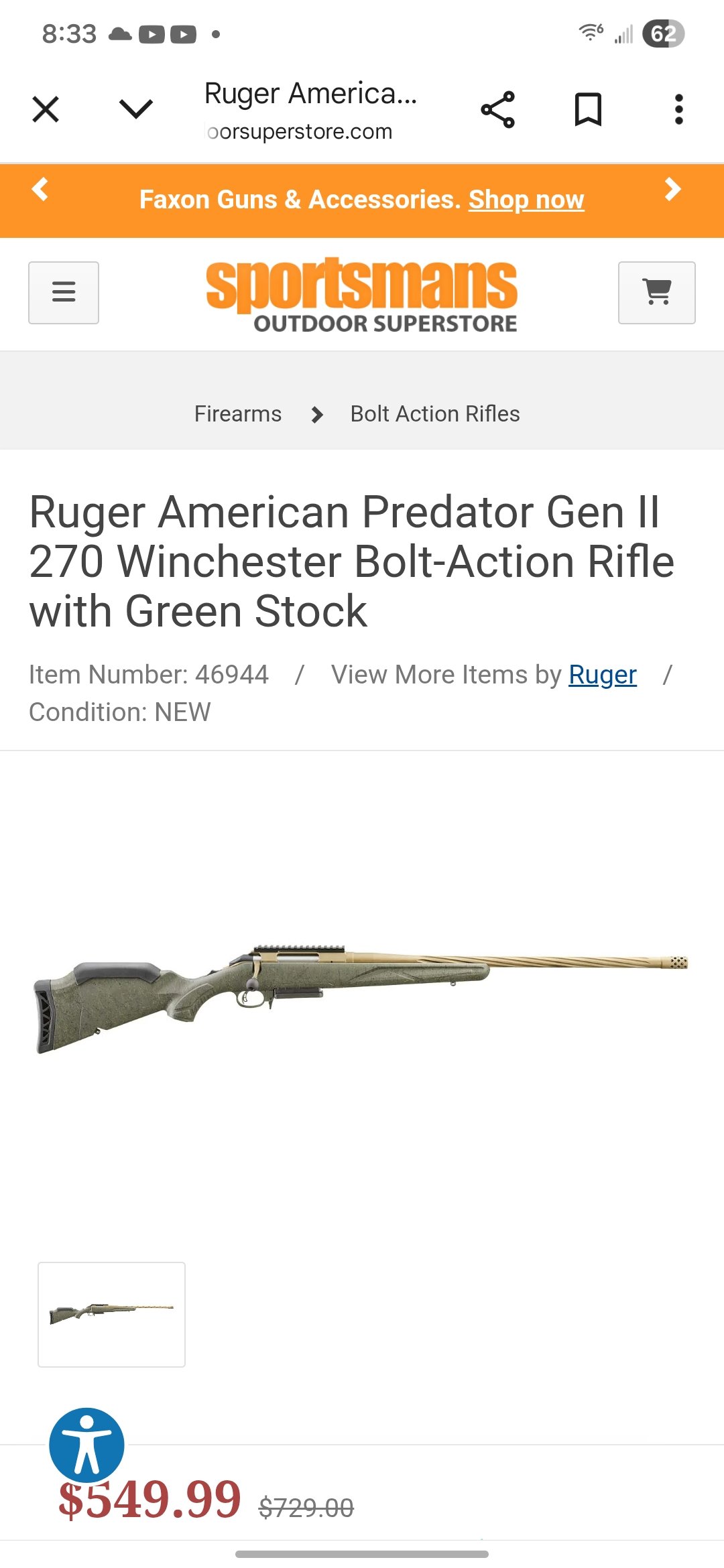Go to Sportsmans Outdoor Superstore homepage
The image size is (724, 1568).
click(x=362, y=295)
